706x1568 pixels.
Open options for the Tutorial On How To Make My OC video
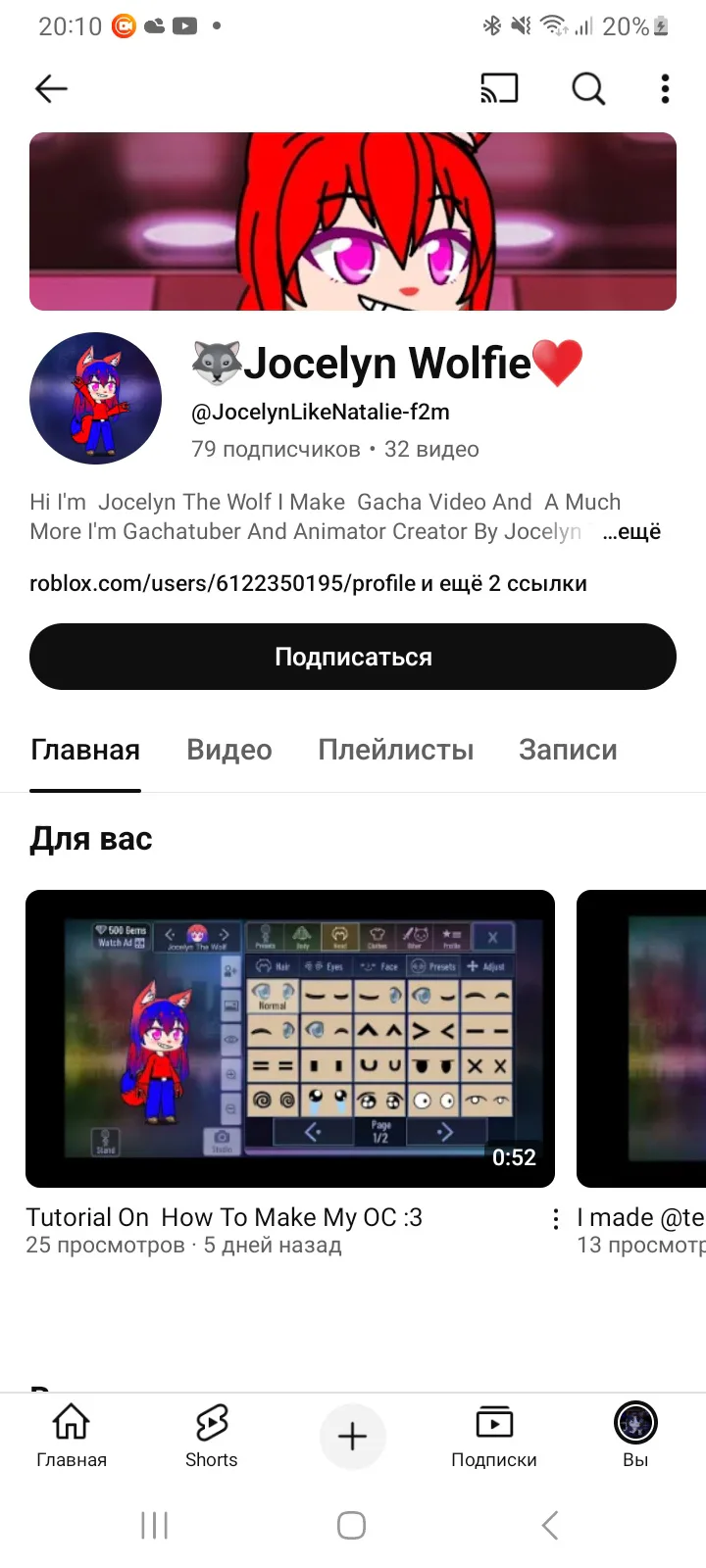(x=556, y=1219)
